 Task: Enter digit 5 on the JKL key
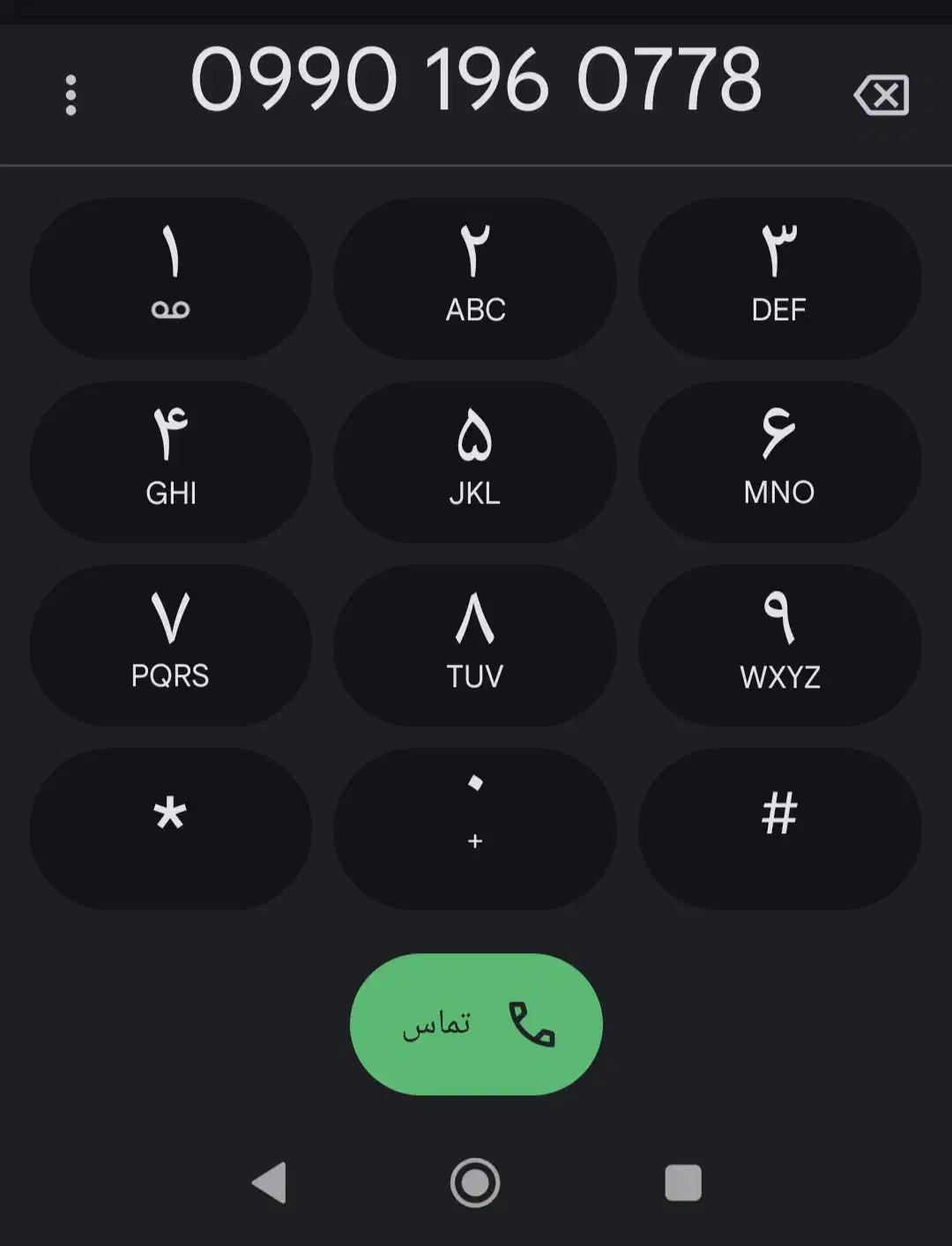[475, 461]
